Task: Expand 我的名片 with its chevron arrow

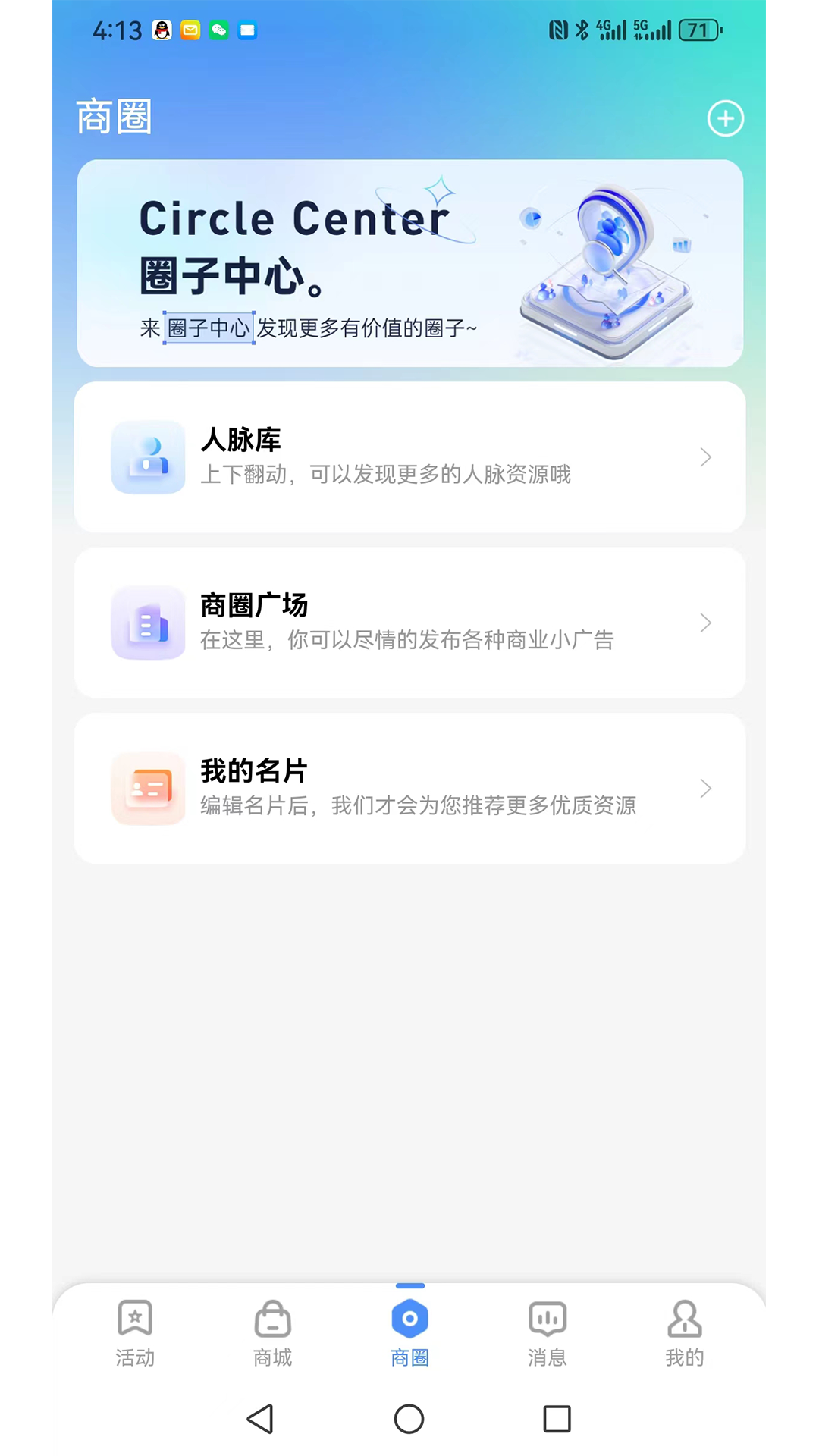Action: [x=705, y=788]
